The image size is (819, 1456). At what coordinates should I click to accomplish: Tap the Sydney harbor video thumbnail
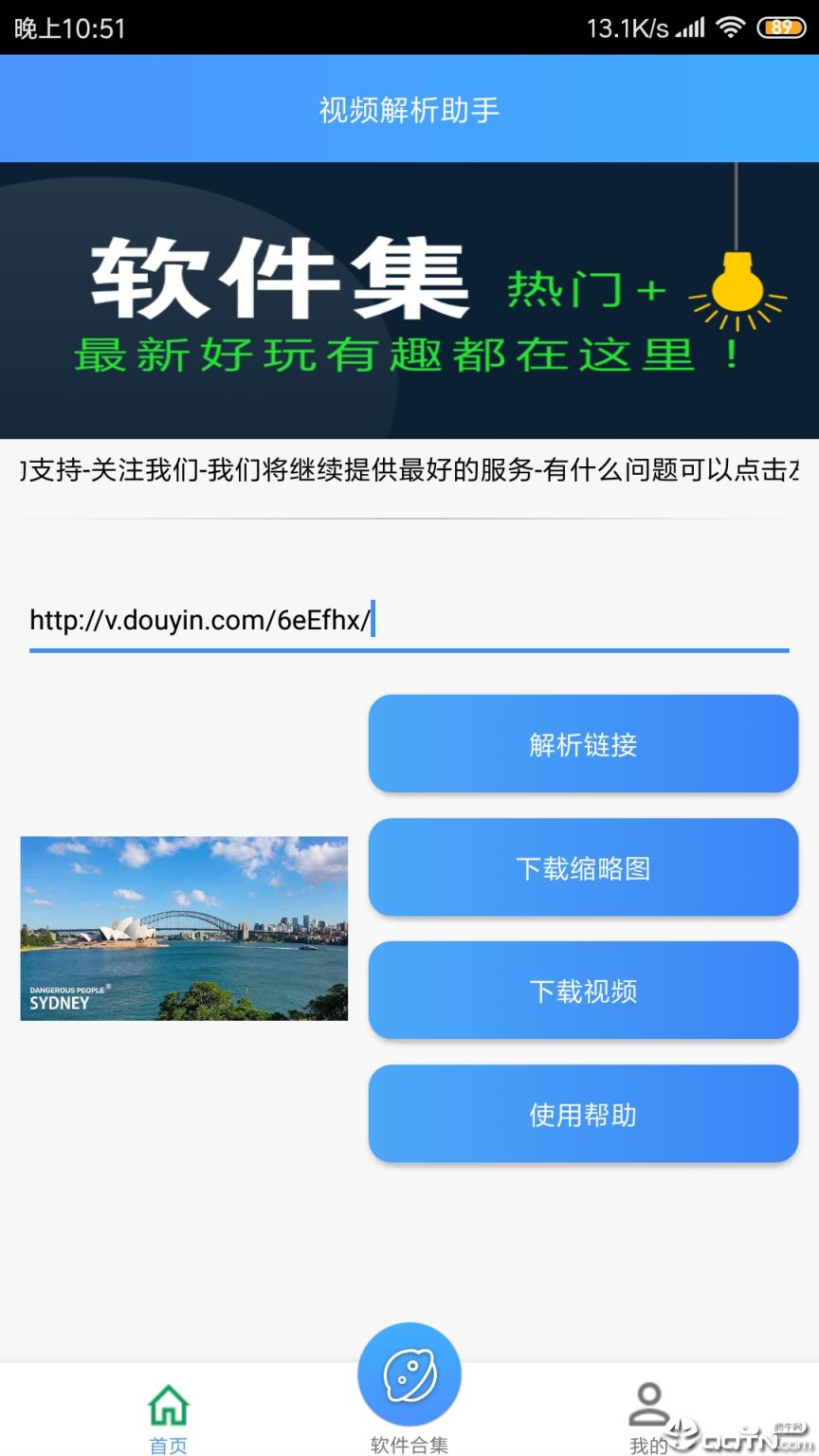[x=184, y=929]
